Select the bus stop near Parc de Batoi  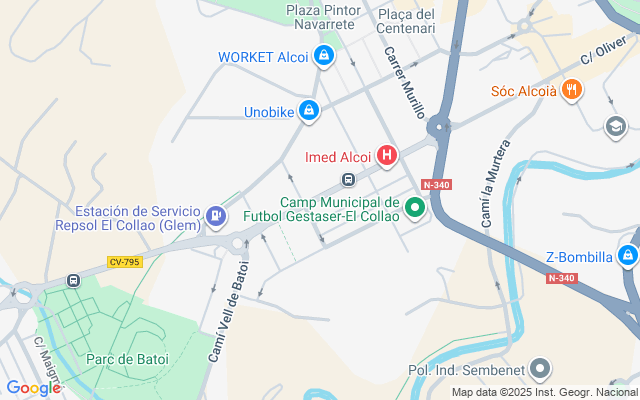[73, 281]
